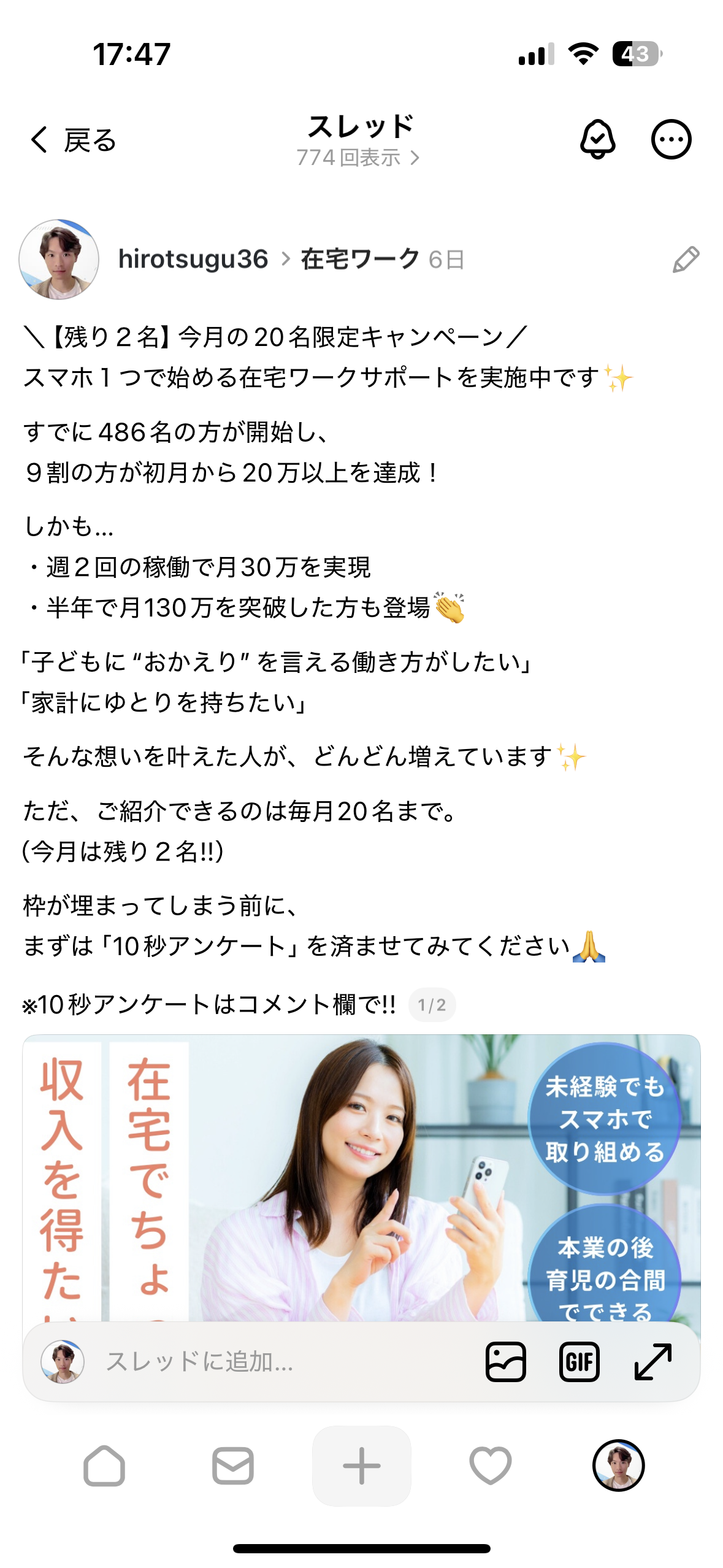The image size is (723, 1568).
Task: Open the messages inbox tab
Action: coord(233,1466)
